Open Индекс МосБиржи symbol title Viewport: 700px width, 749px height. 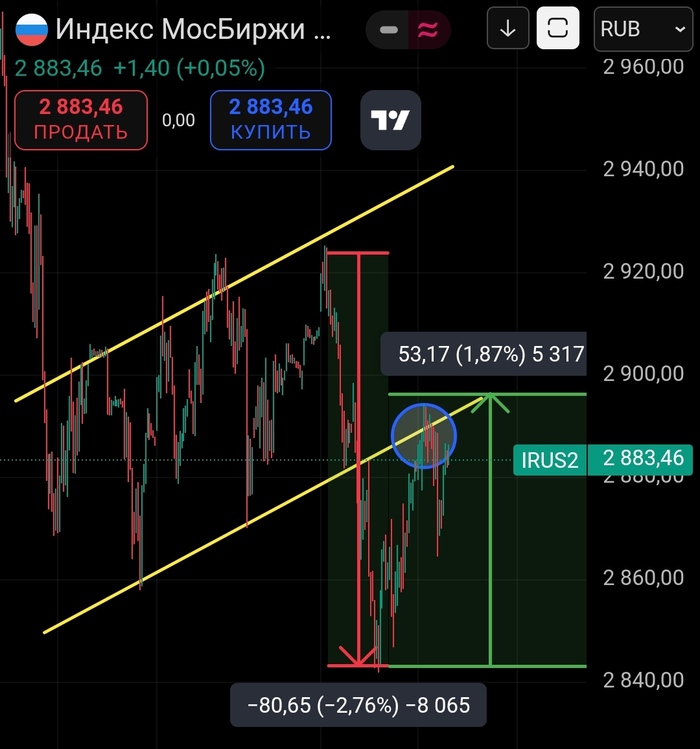pos(190,28)
